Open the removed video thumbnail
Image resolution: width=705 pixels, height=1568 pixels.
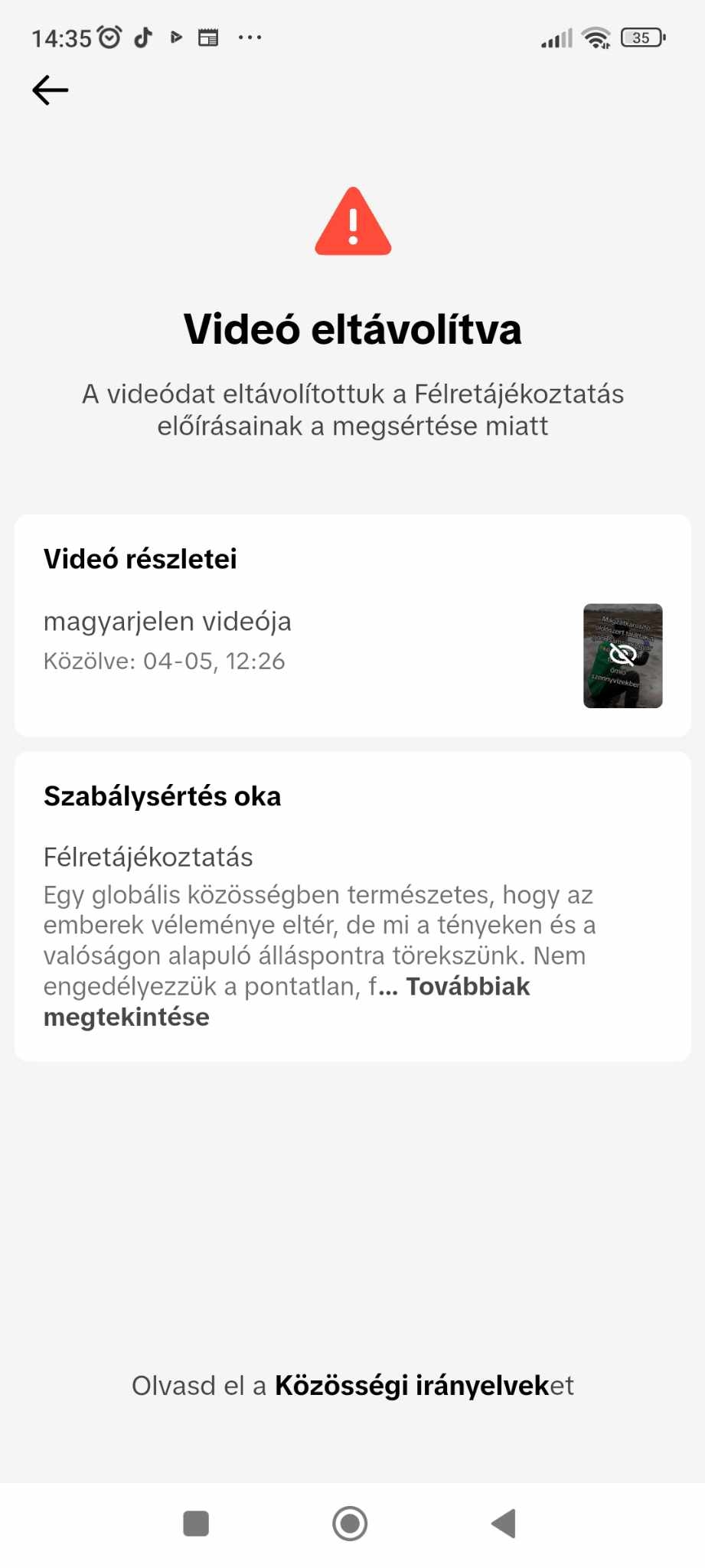[622, 656]
